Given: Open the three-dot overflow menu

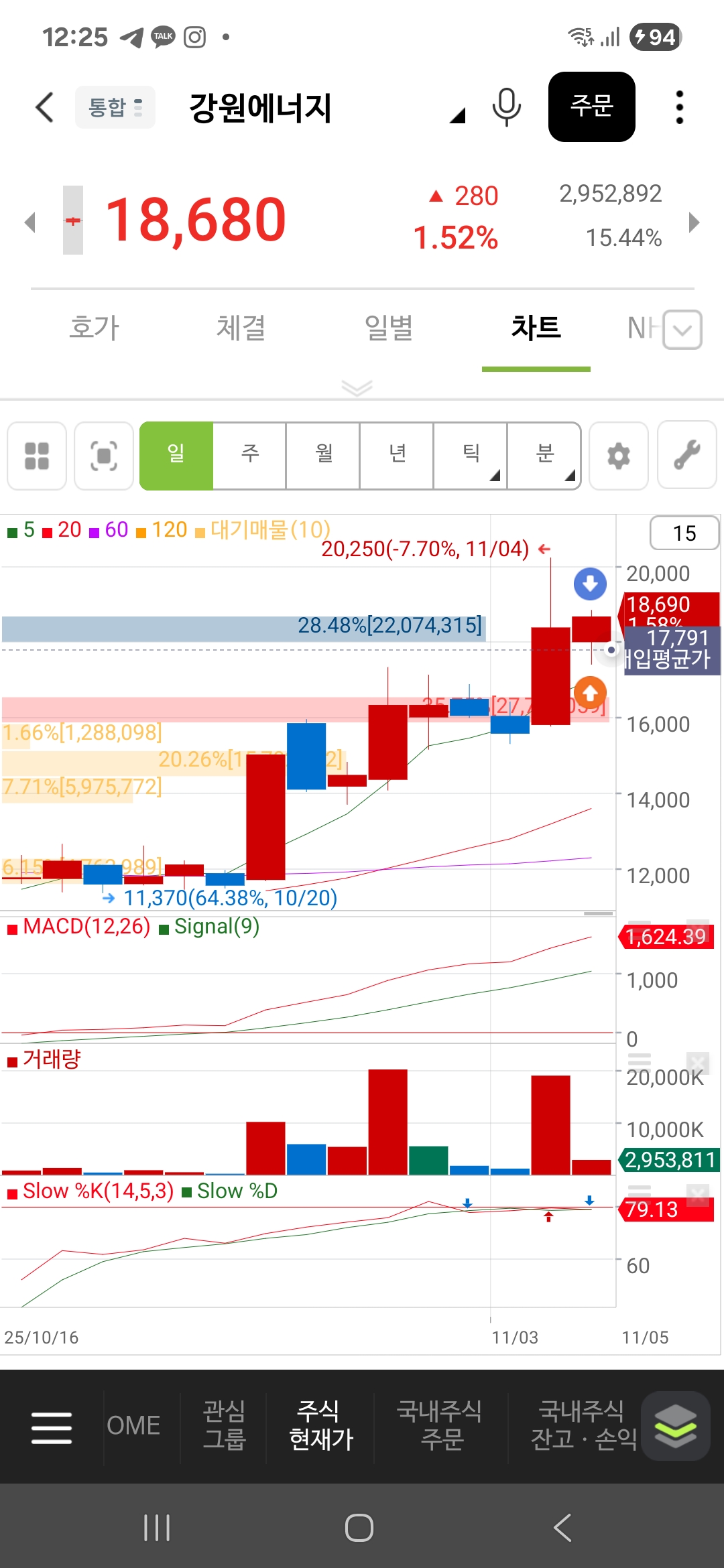Looking at the screenshot, I should tap(679, 107).
